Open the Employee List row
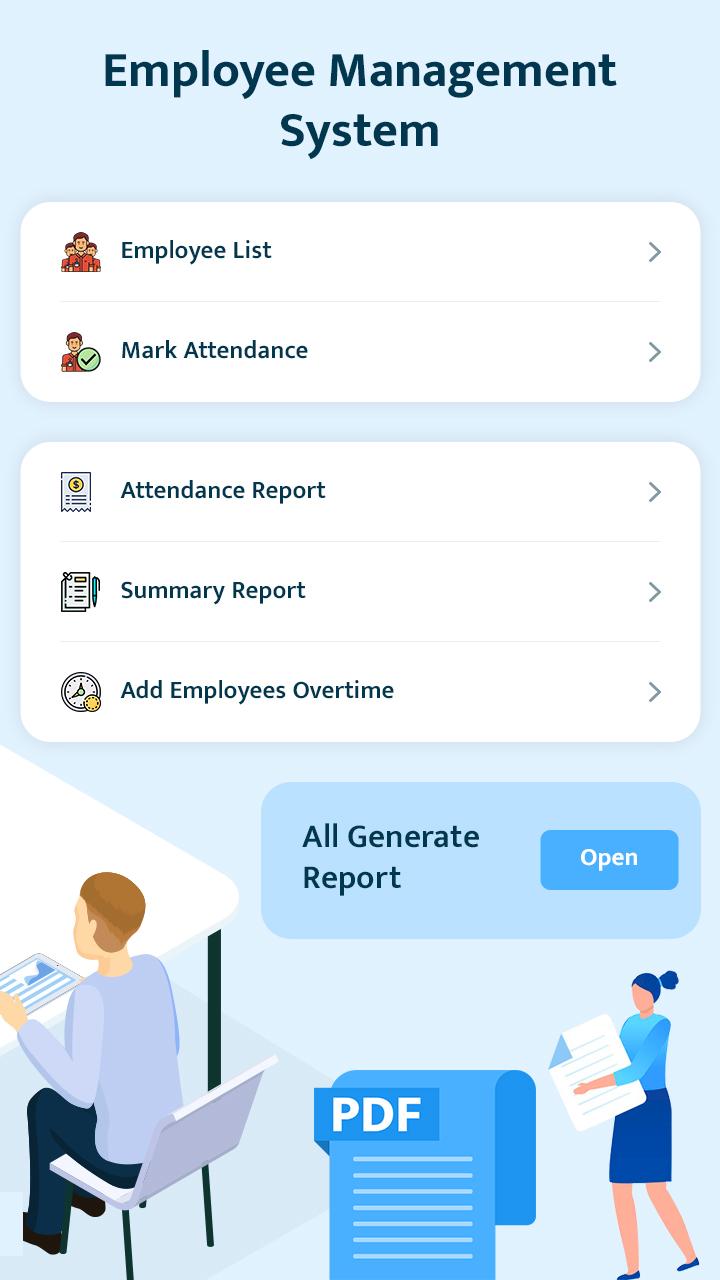720x1280 pixels. tap(360, 252)
